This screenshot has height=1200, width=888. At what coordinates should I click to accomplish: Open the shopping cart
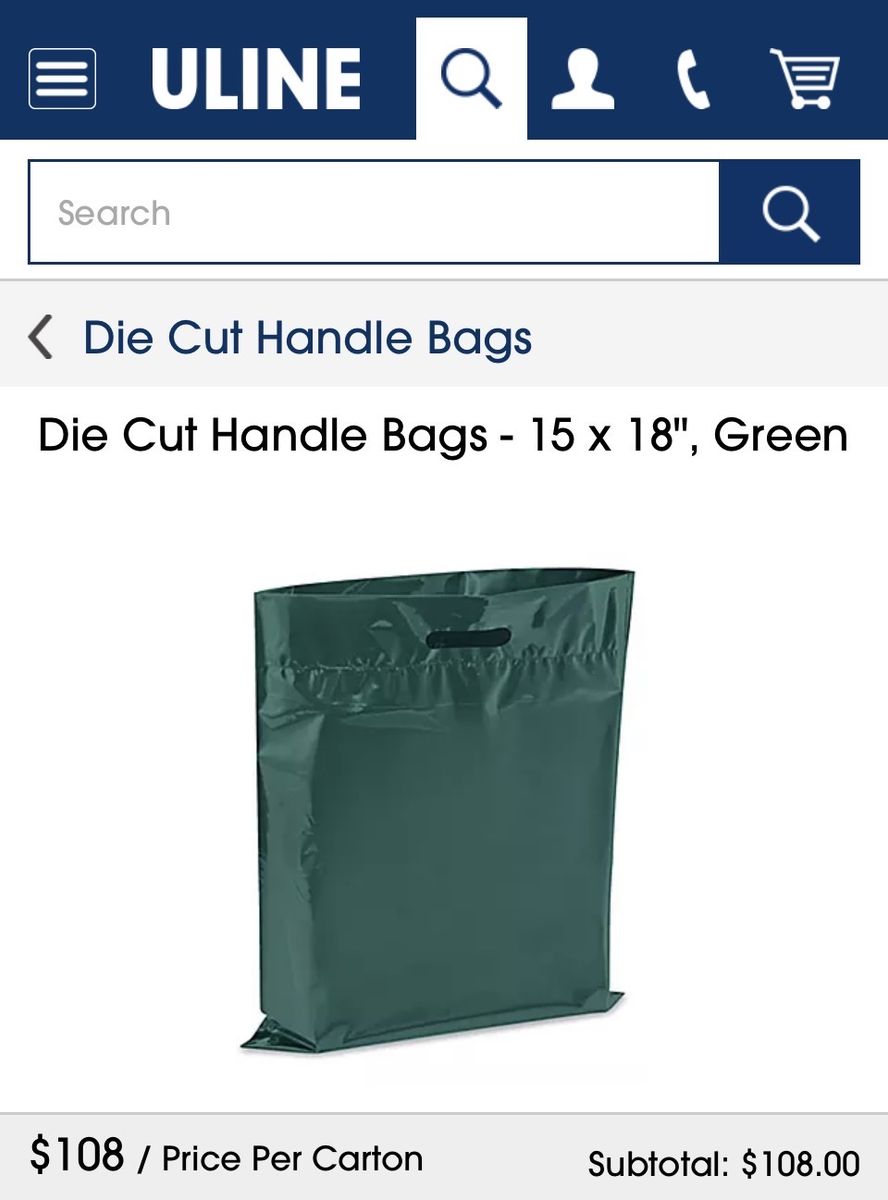point(804,78)
